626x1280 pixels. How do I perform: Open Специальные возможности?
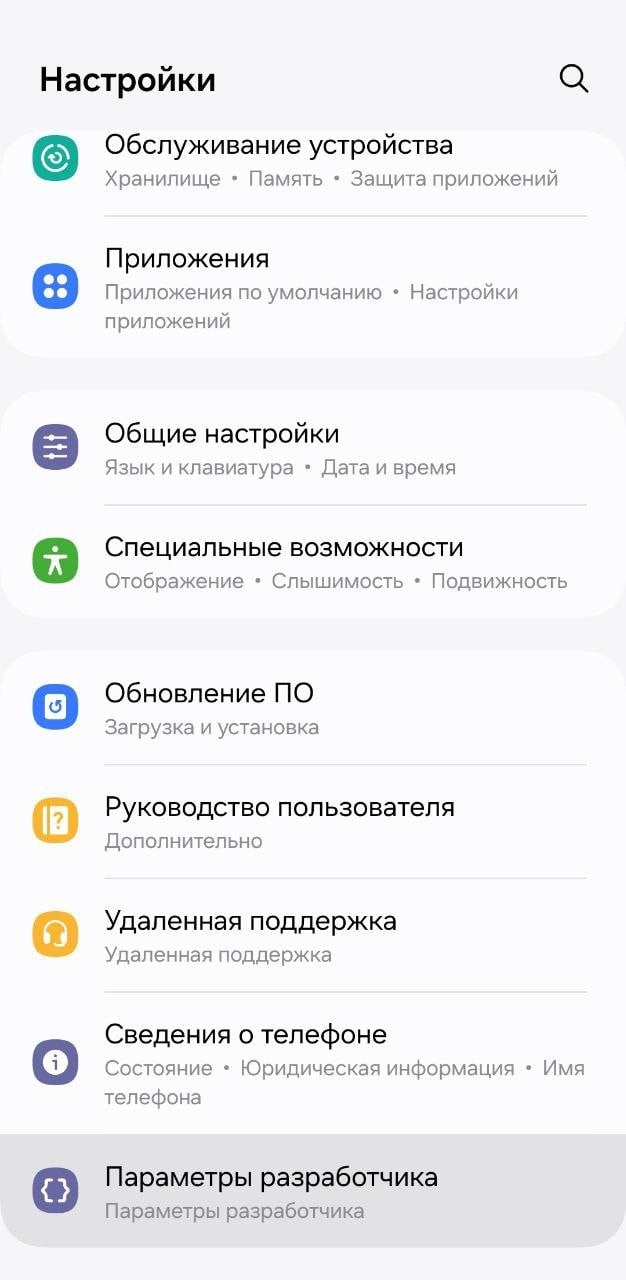click(313, 562)
